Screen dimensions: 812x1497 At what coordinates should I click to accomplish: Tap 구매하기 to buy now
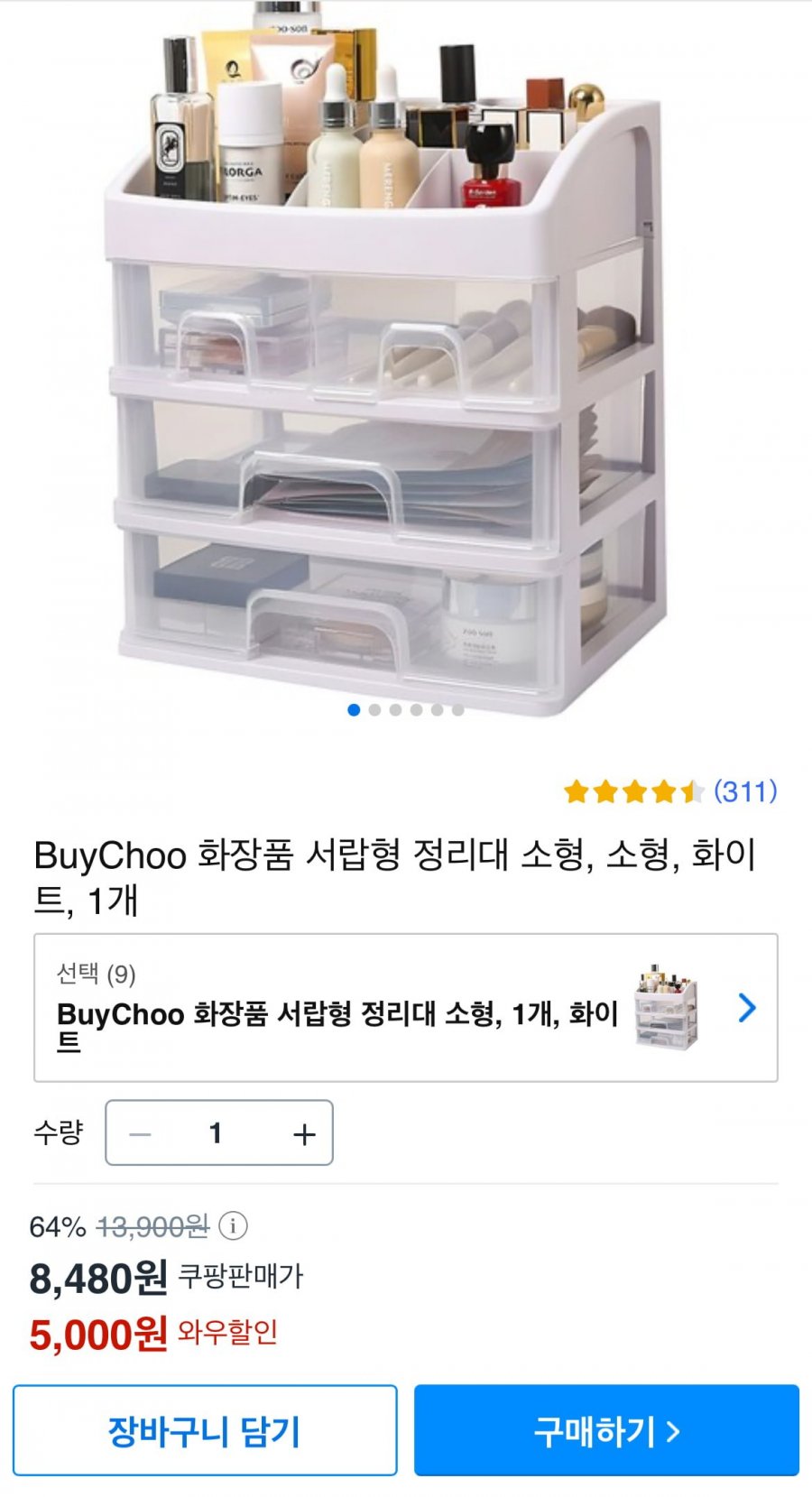coord(606,1430)
